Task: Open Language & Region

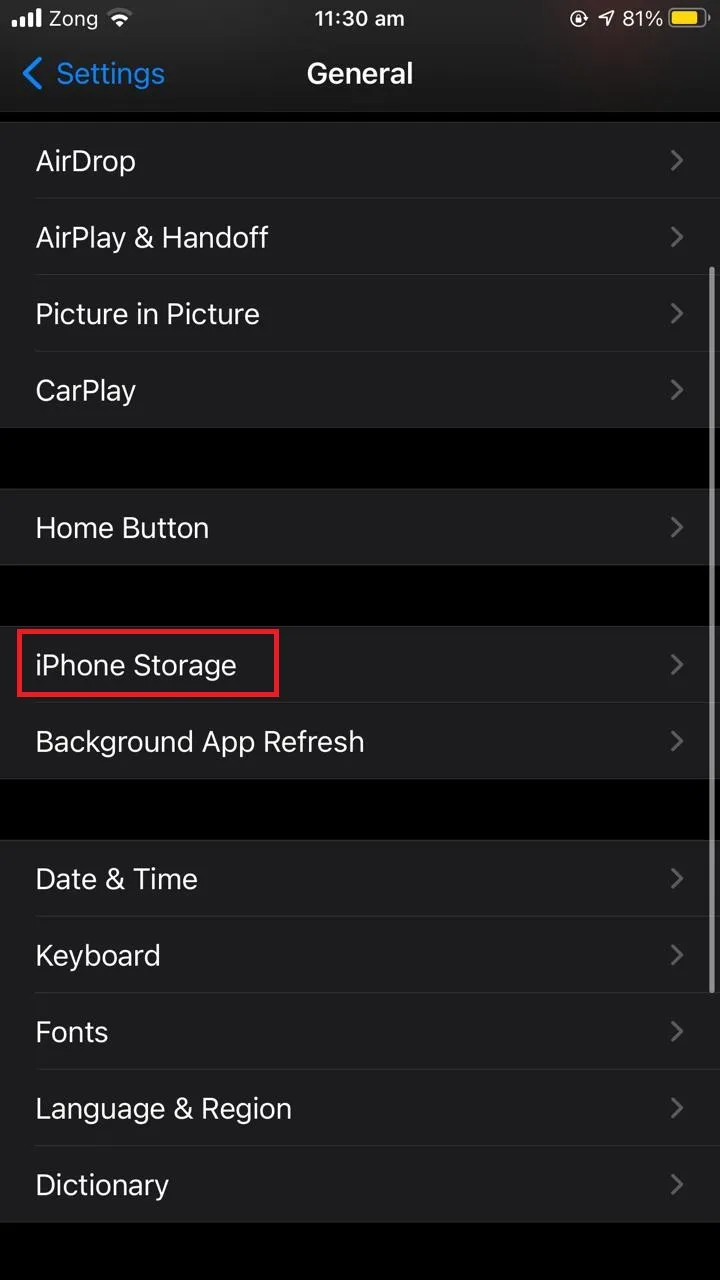Action: [360, 1108]
